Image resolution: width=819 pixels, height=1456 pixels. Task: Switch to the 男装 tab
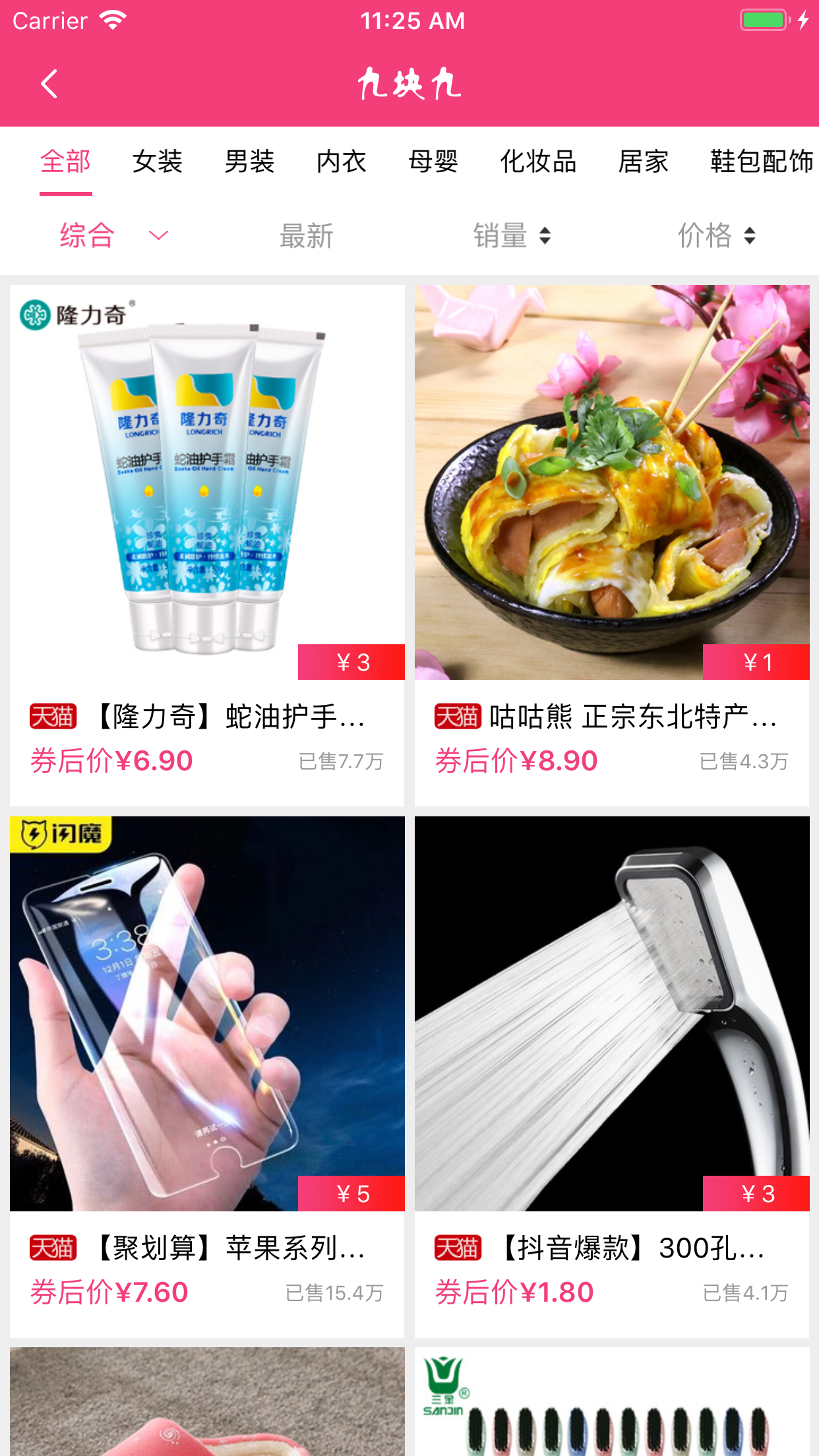249,162
